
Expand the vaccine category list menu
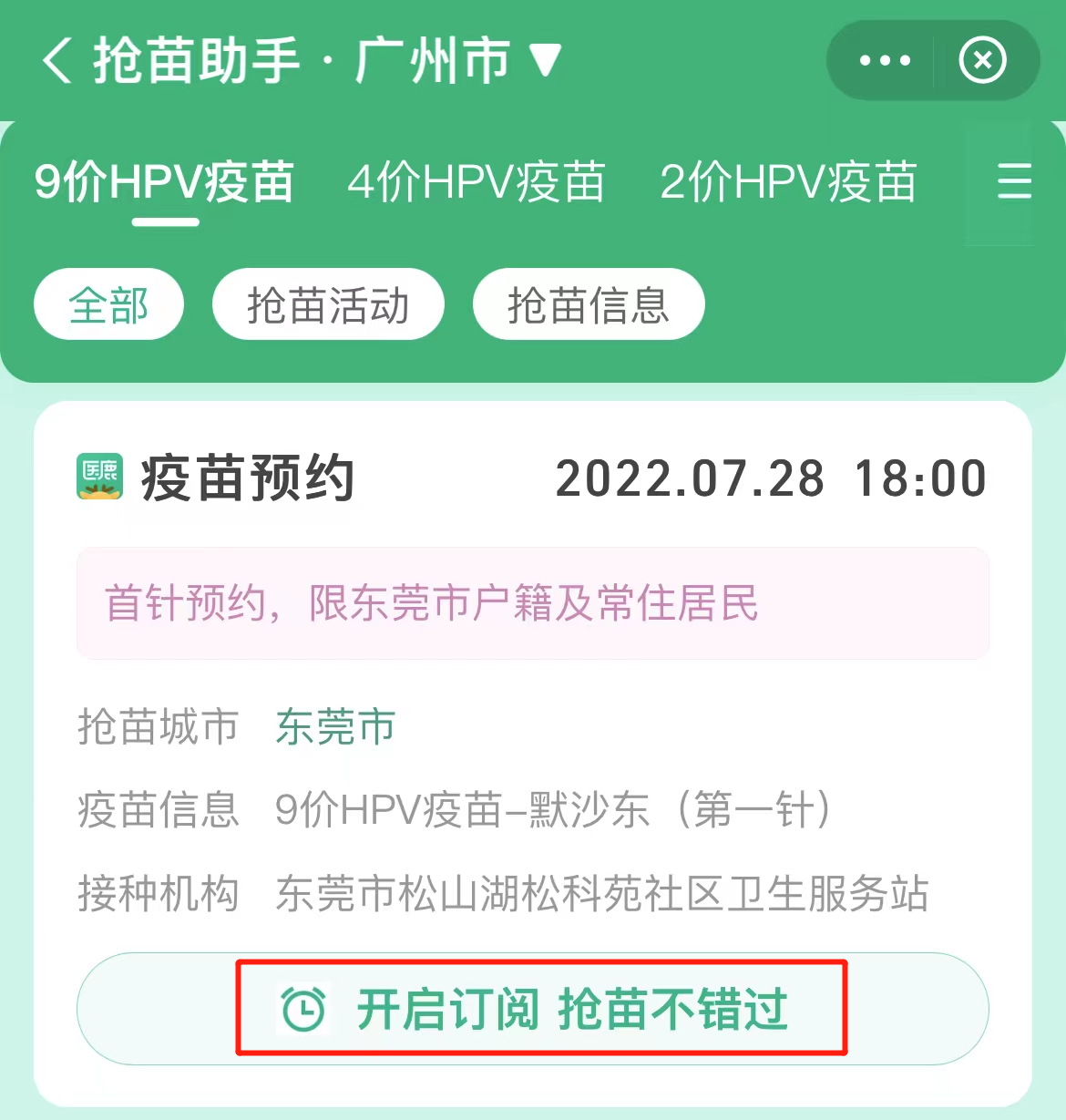pyautogui.click(x=1013, y=181)
